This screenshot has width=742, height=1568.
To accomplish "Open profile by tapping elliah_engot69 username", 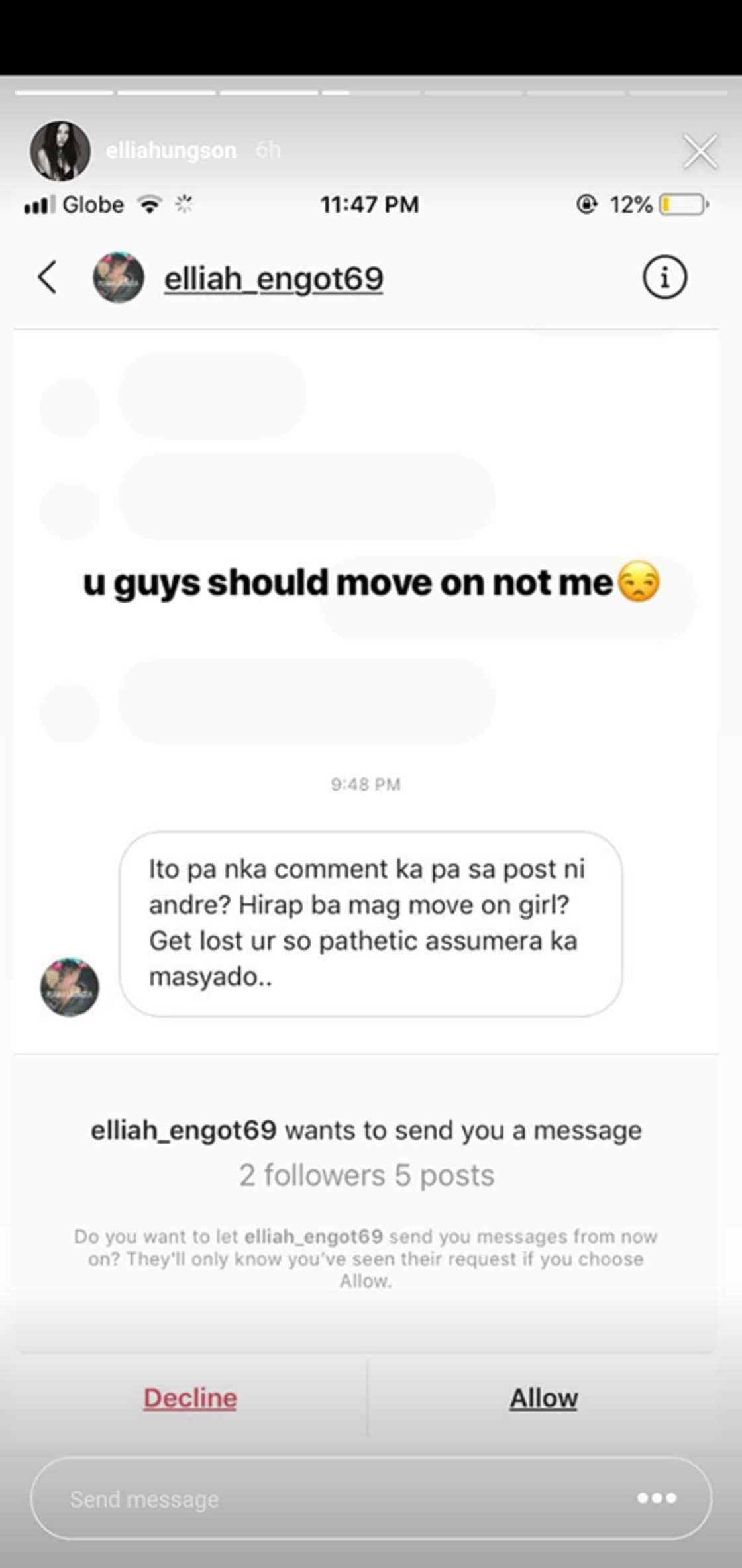I will [274, 278].
